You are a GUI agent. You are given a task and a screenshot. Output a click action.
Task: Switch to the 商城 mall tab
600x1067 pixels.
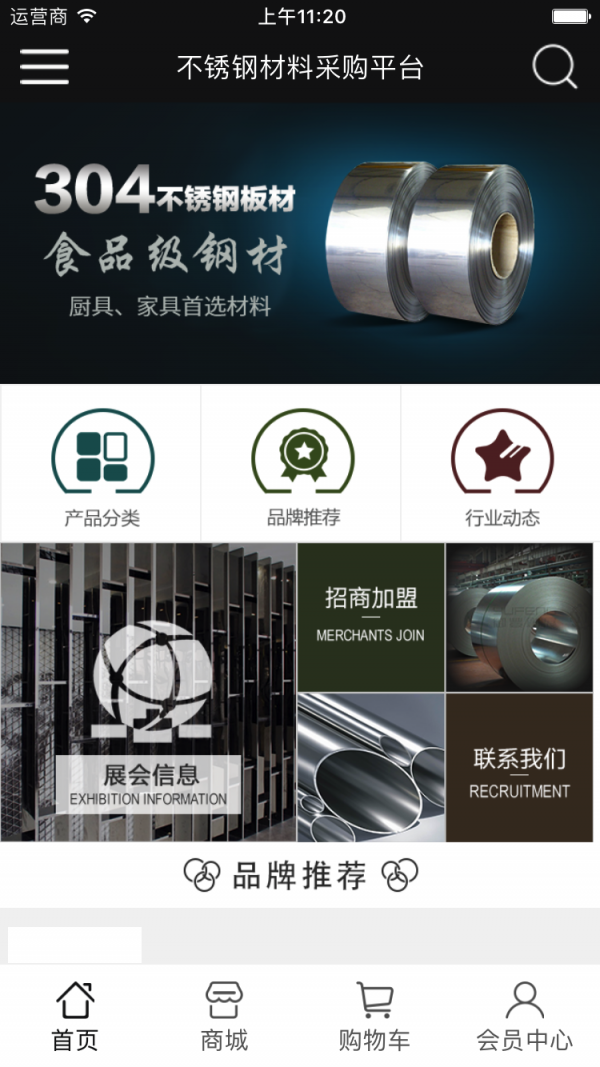coord(224,1016)
